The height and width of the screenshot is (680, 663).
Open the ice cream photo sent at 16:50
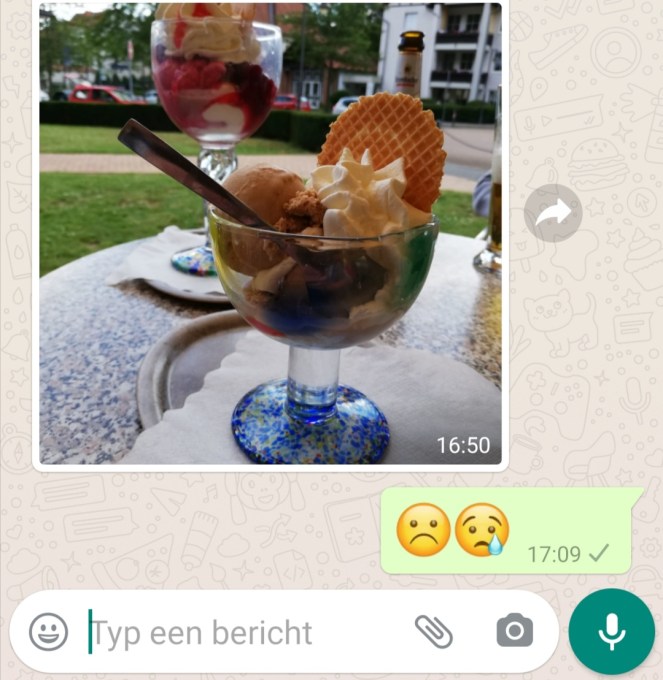tap(270, 235)
